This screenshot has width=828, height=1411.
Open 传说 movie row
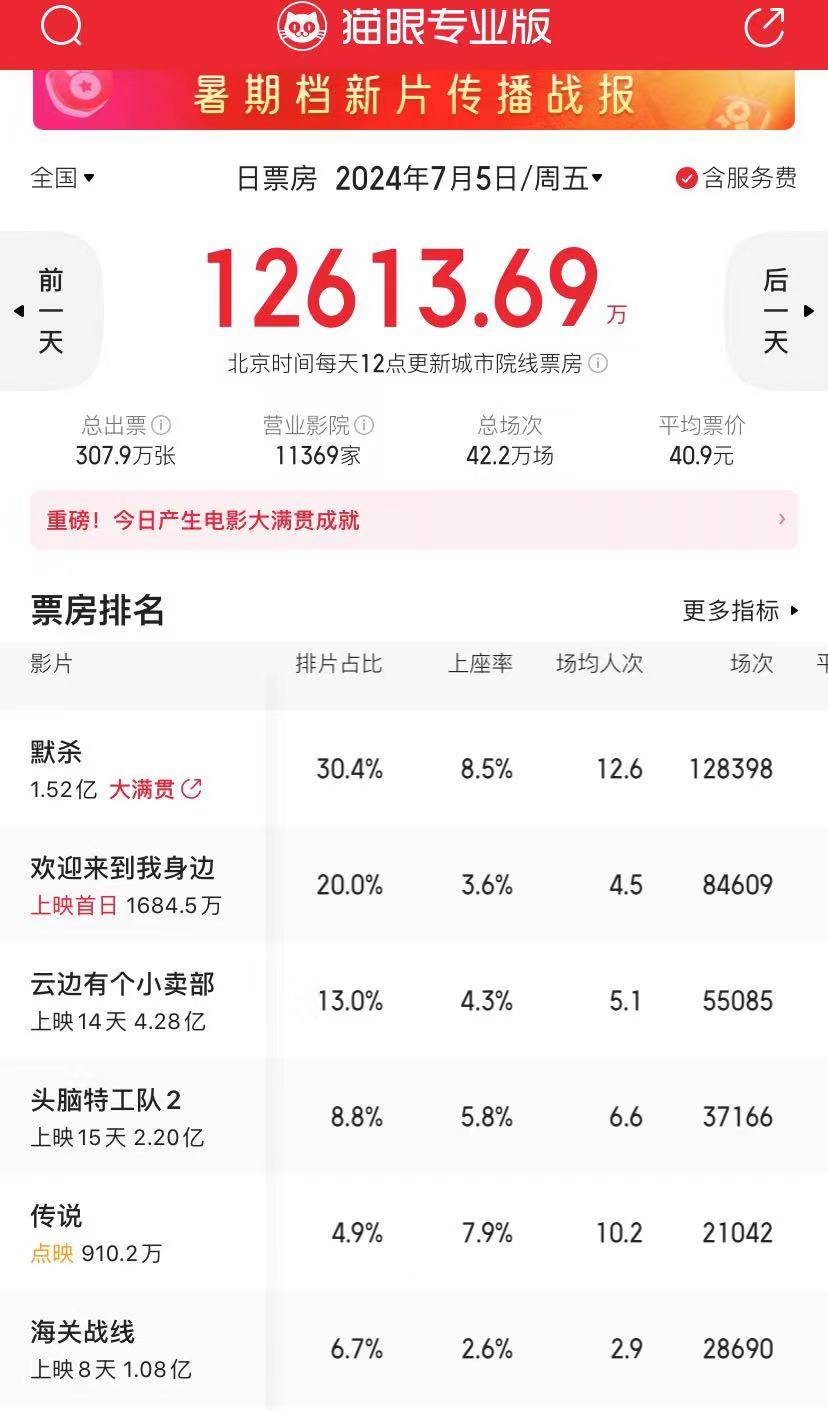pyautogui.click(x=57, y=1216)
